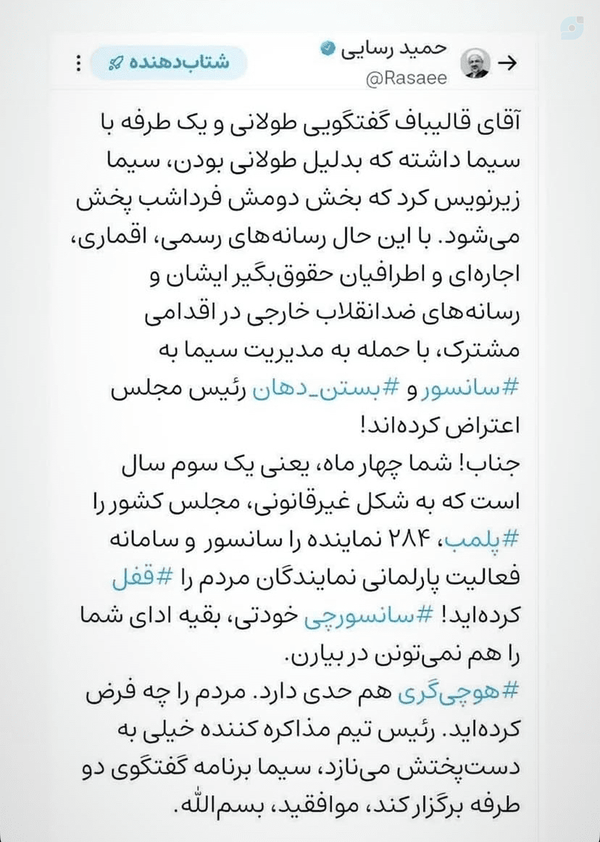Go back using the arrow icon
The width and height of the screenshot is (600, 842).
pos(507,63)
